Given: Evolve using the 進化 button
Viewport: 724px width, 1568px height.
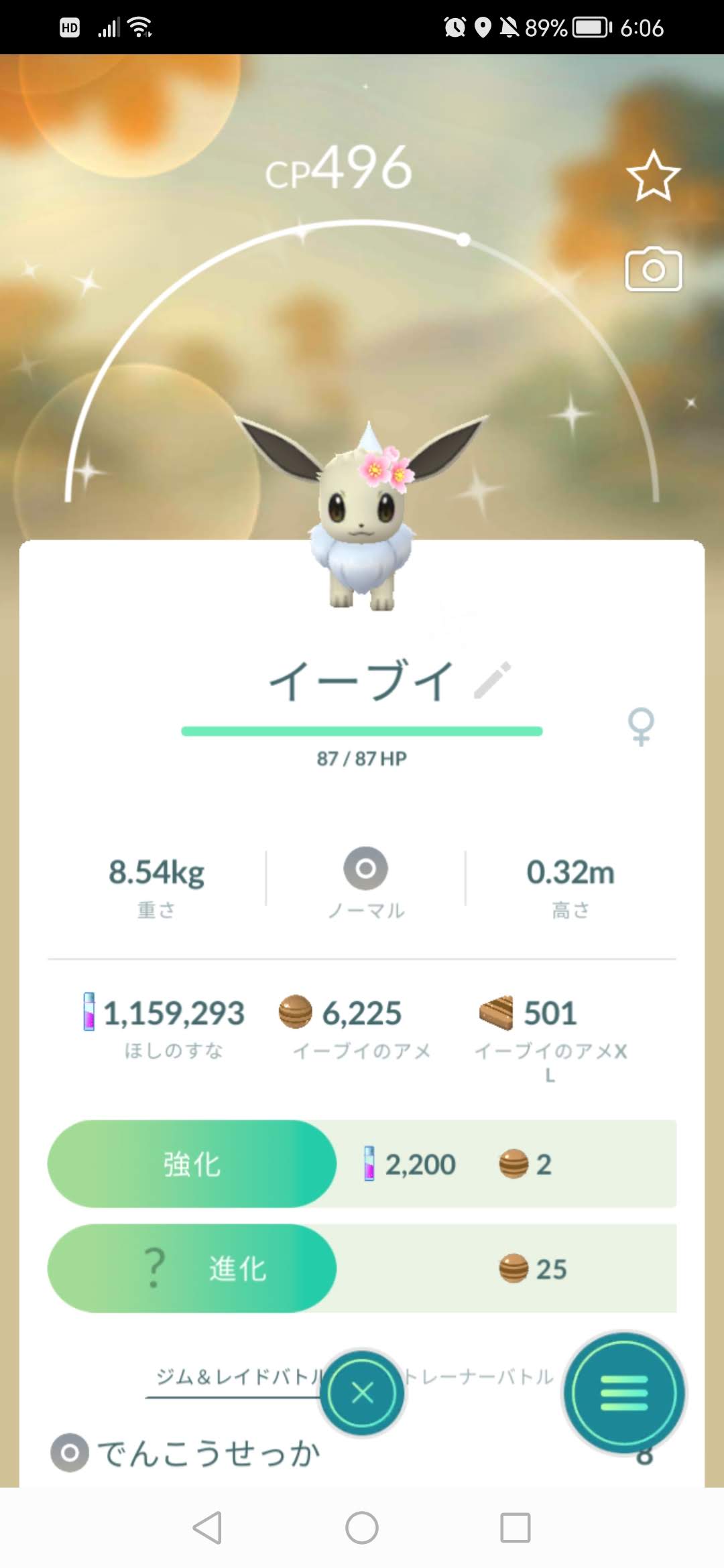Looking at the screenshot, I should tap(192, 1268).
